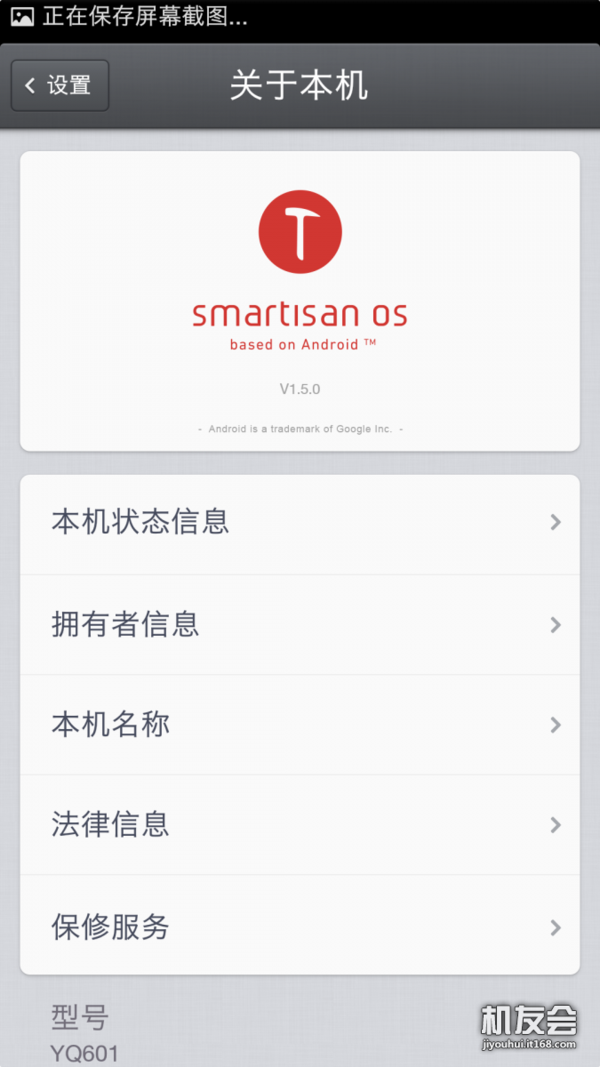Image resolution: width=600 pixels, height=1067 pixels.
Task: Open 本机状态信息
Action: pyautogui.click(x=299, y=522)
